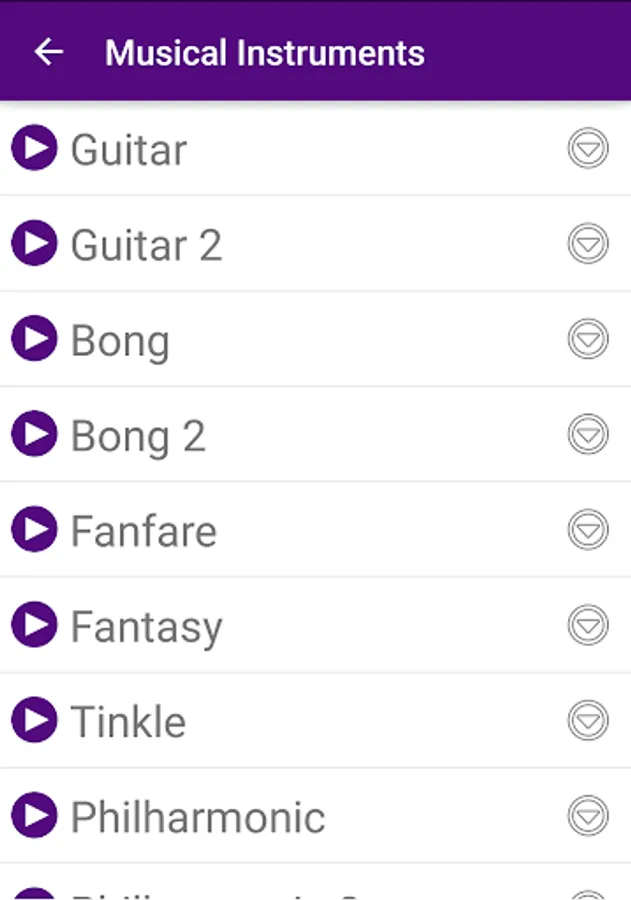631x900 pixels.
Task: Play the Bong sound
Action: (34, 339)
